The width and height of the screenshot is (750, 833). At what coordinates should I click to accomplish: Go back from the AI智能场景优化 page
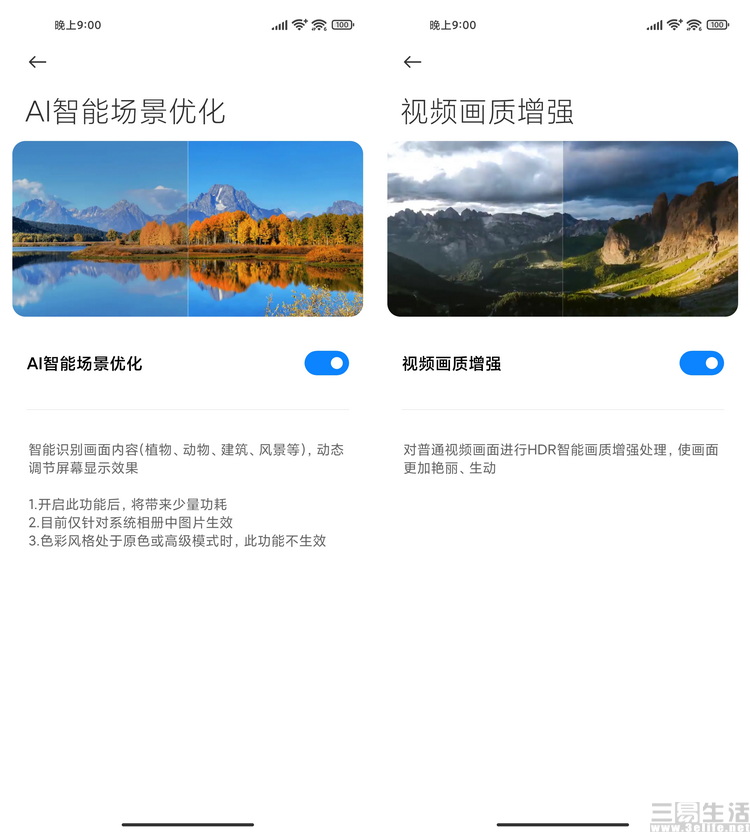coord(38,62)
